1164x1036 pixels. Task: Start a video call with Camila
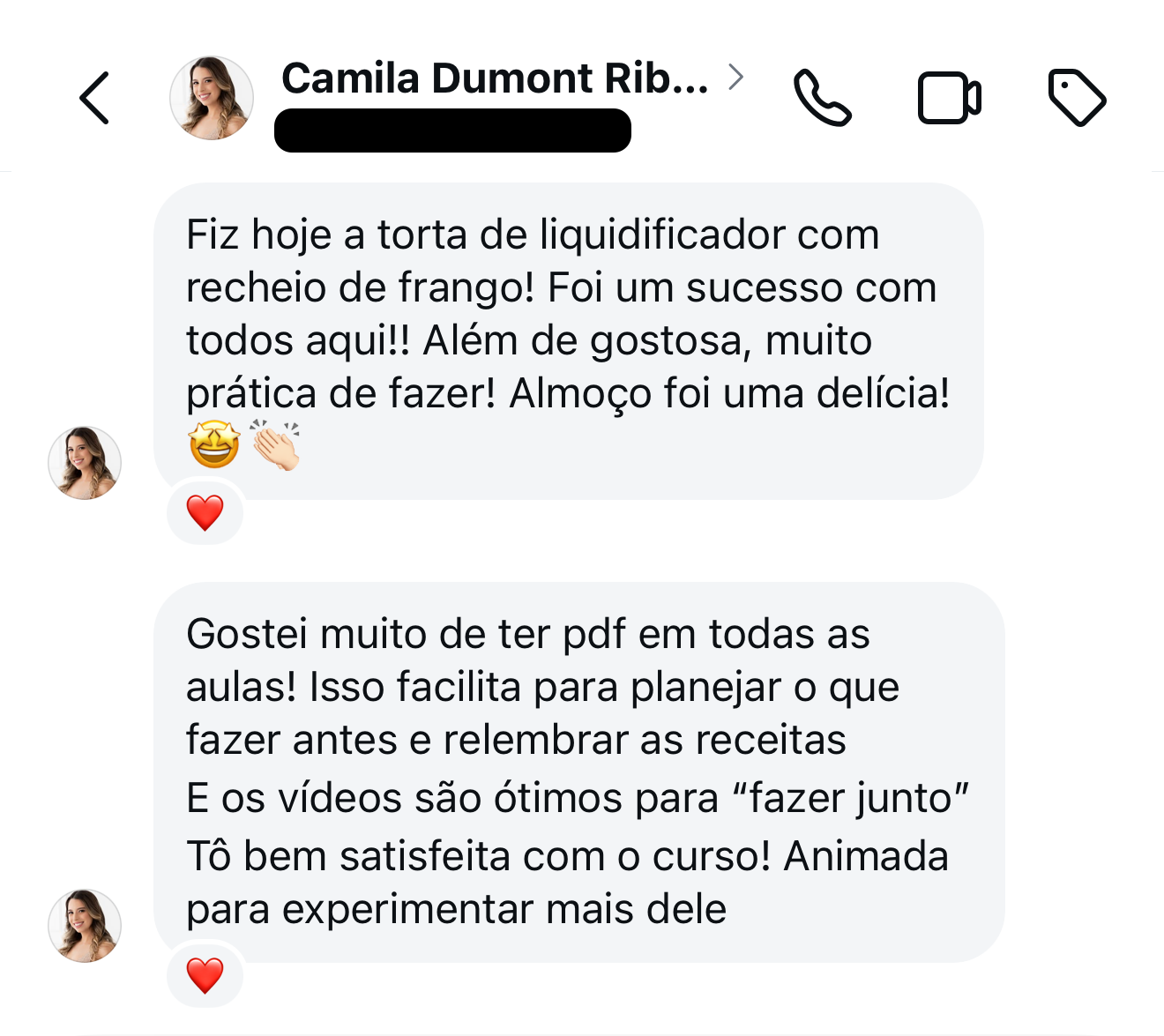click(x=949, y=98)
